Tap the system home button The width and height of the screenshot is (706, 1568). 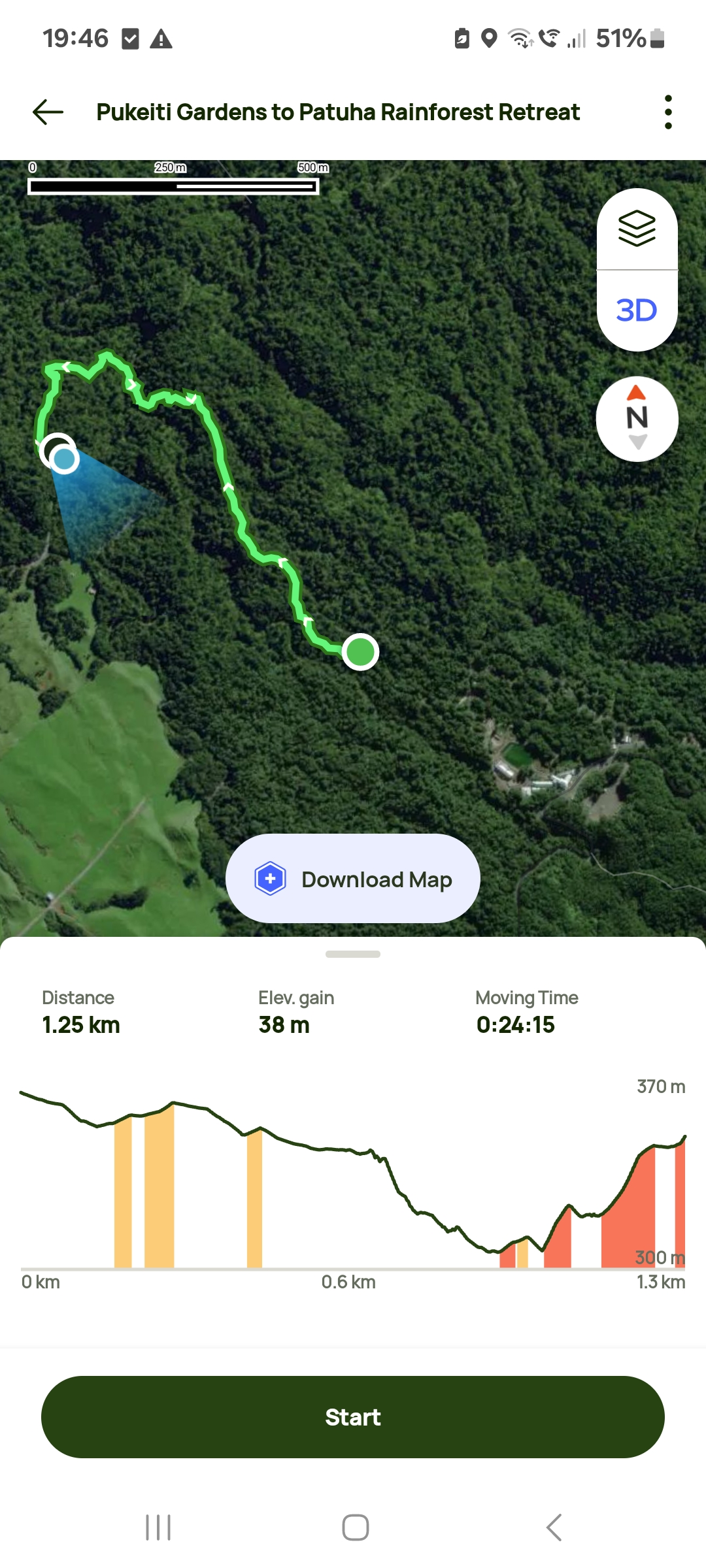coord(355,1527)
